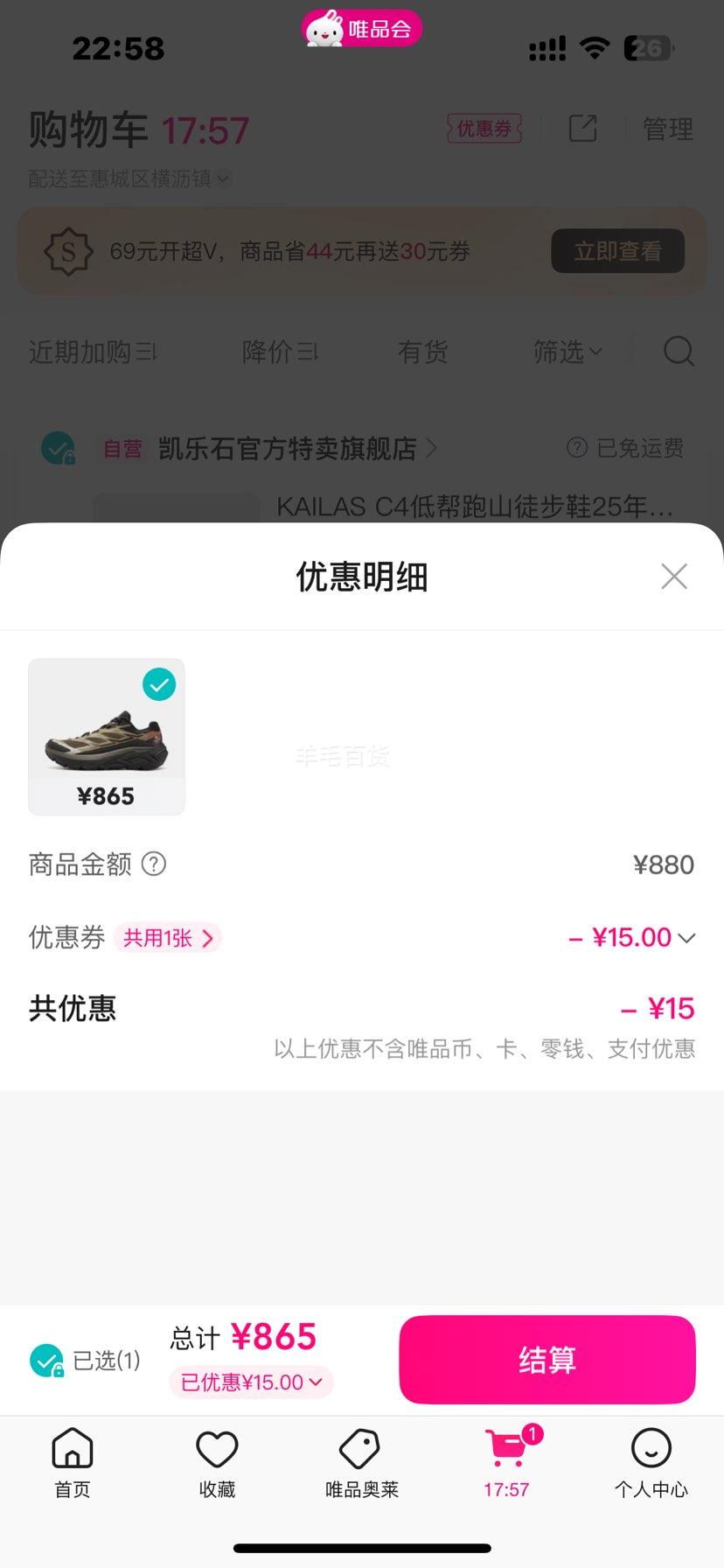Tap the 商品金额 help question icon
Screen dimensions: 724x1568
coord(154,864)
